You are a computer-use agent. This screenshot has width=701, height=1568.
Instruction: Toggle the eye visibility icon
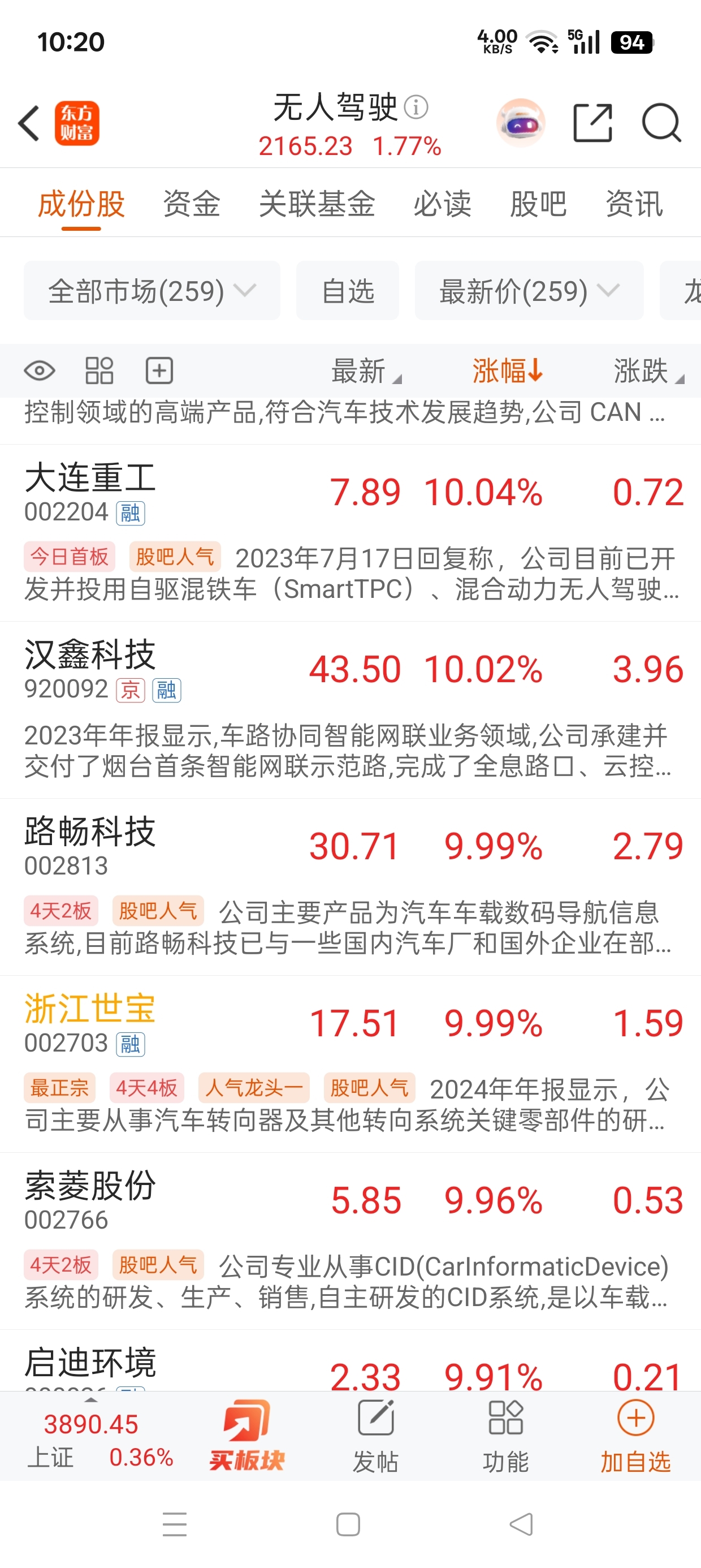click(40, 370)
